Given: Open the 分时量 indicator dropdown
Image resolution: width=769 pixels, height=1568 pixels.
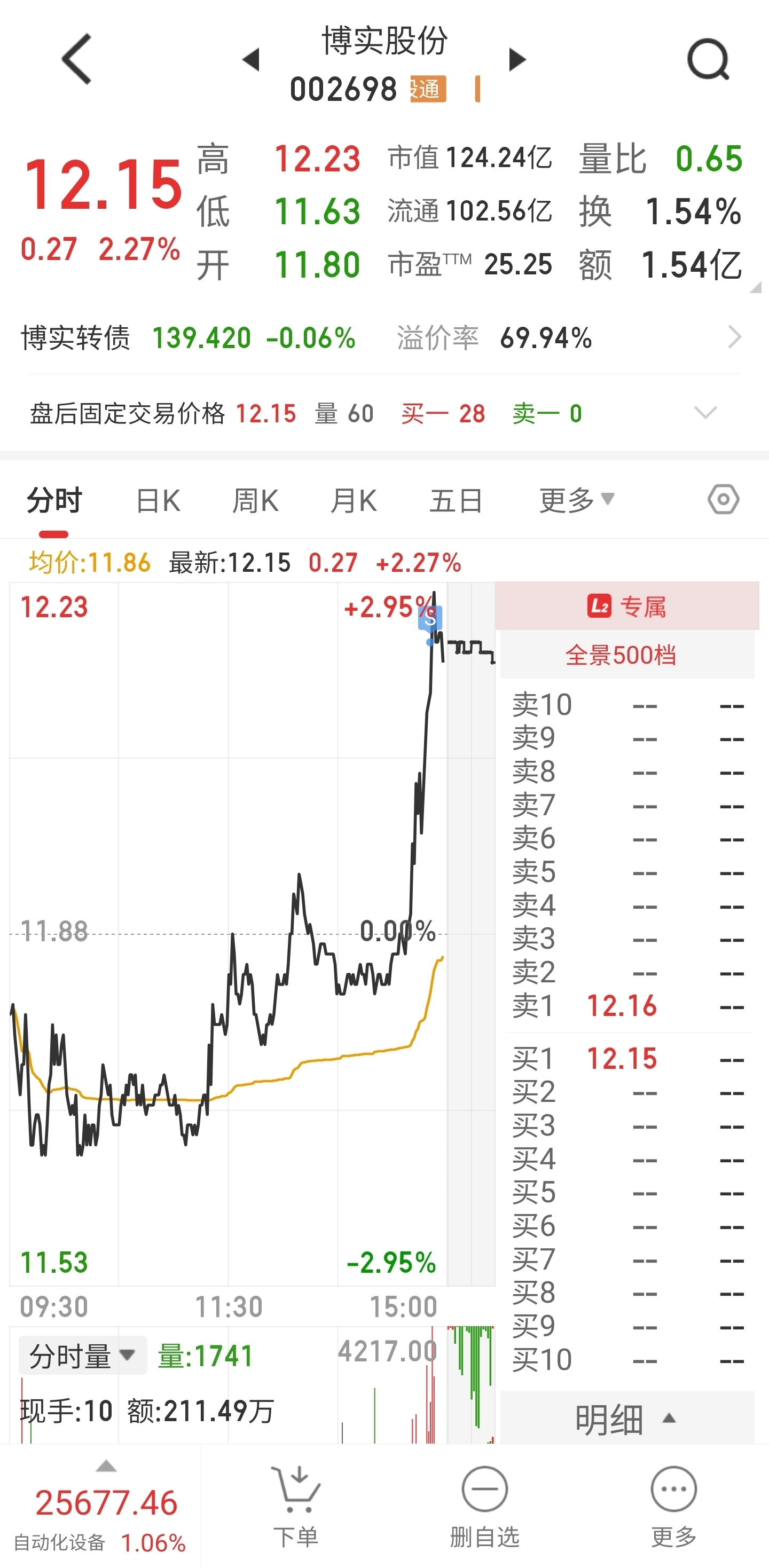Looking at the screenshot, I should click(83, 1355).
